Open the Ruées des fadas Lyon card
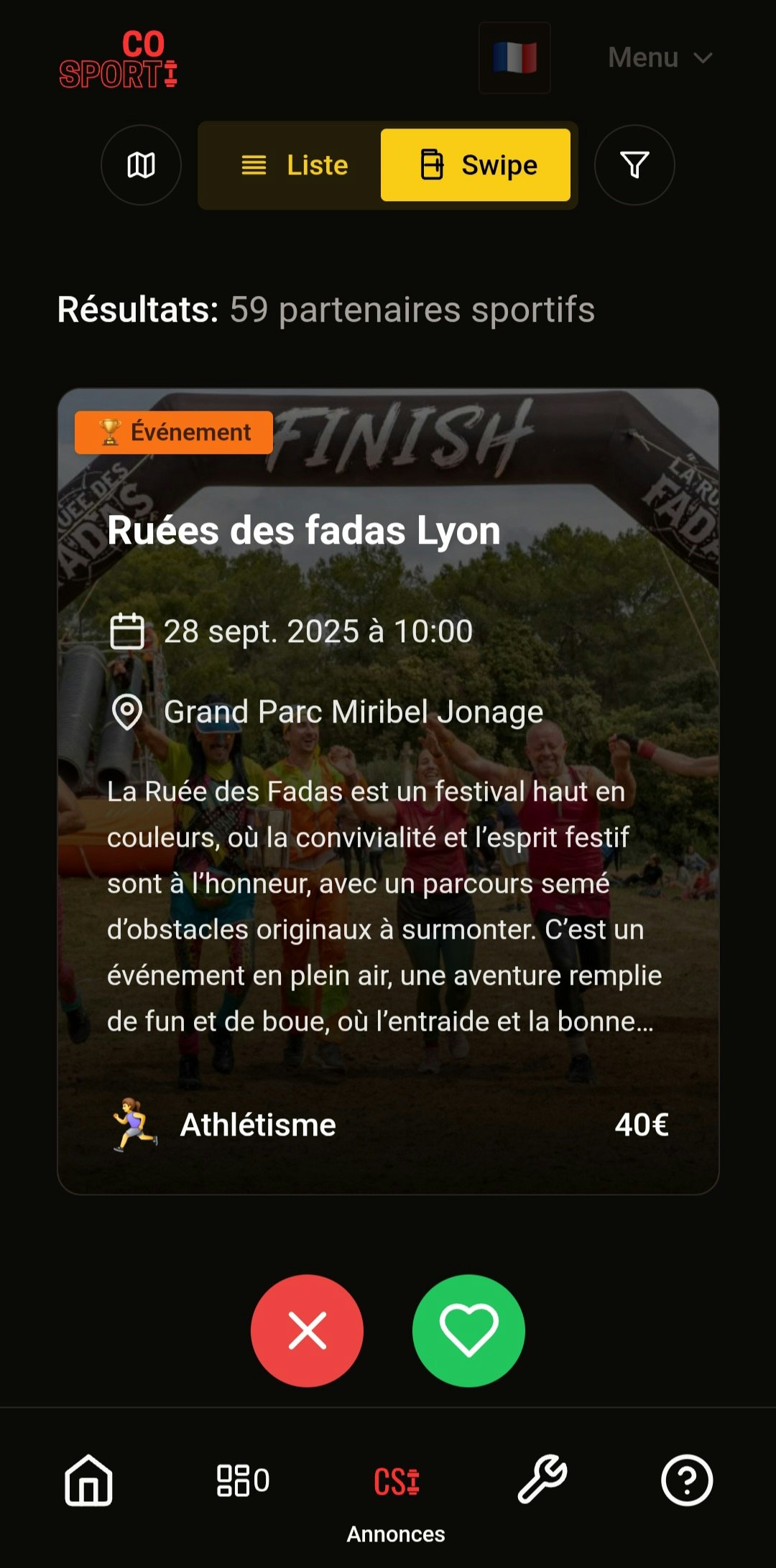 388,790
